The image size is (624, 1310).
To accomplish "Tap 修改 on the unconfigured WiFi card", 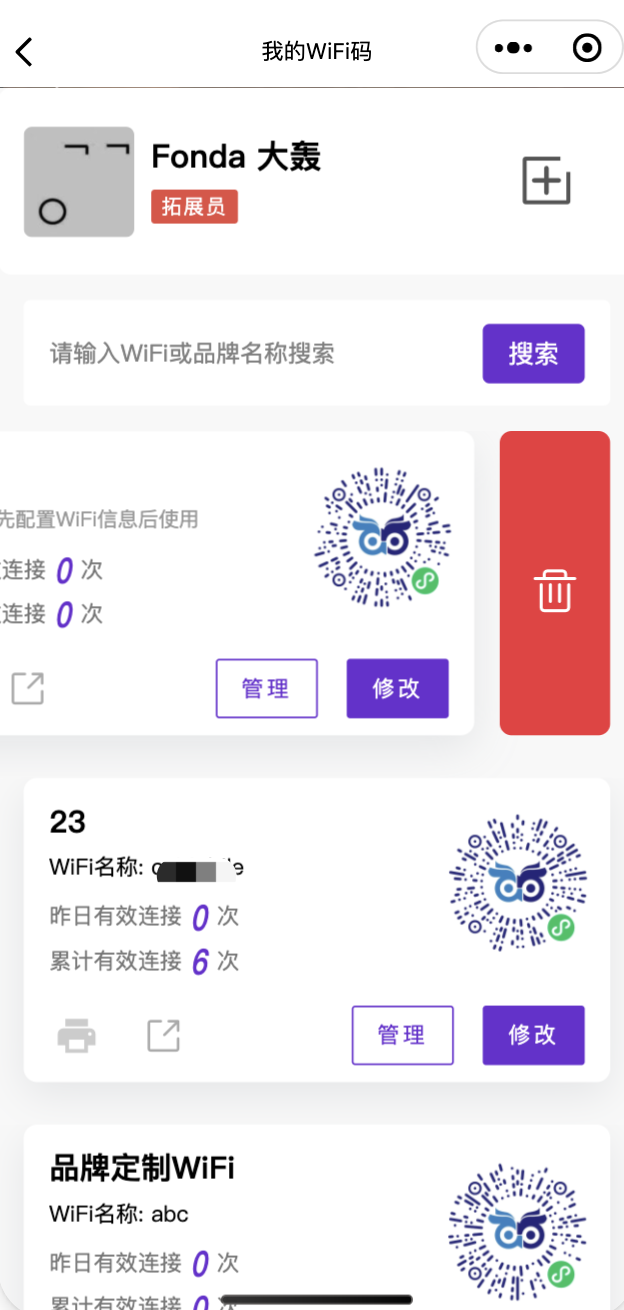I will click(x=397, y=688).
